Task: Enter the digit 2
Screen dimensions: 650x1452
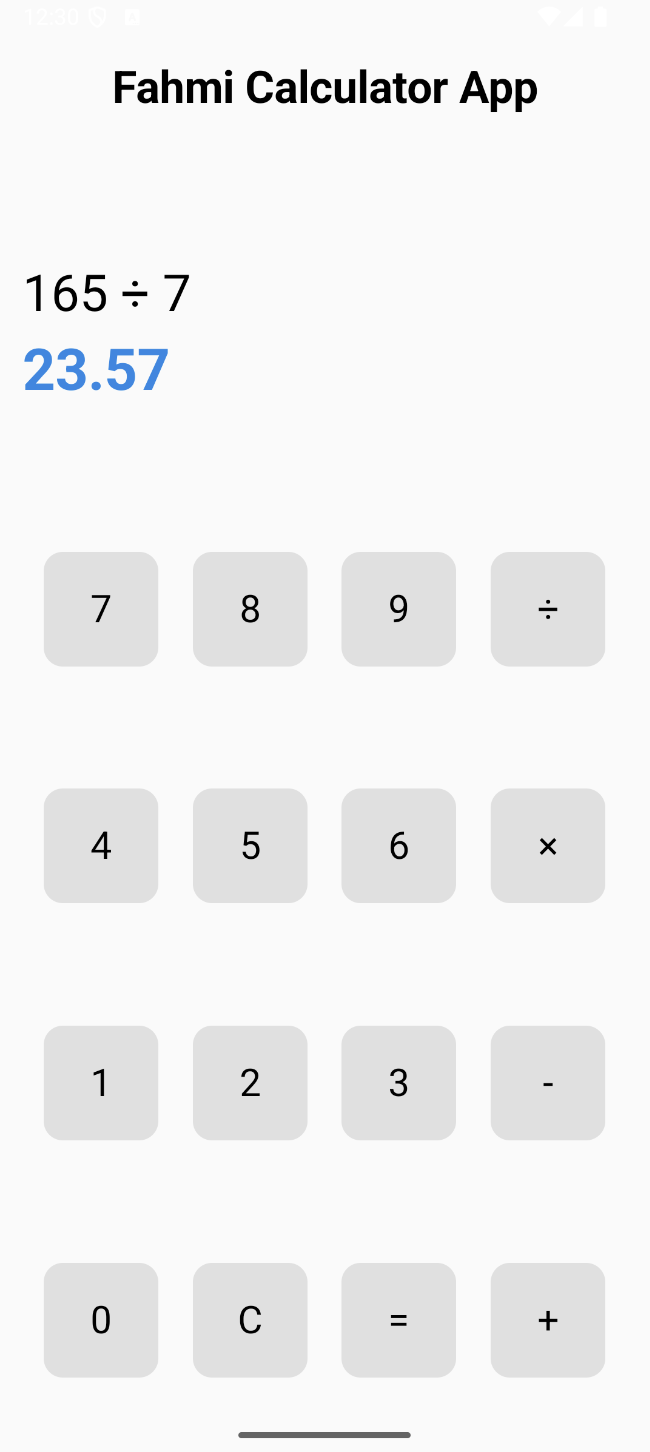Action: click(x=250, y=1083)
